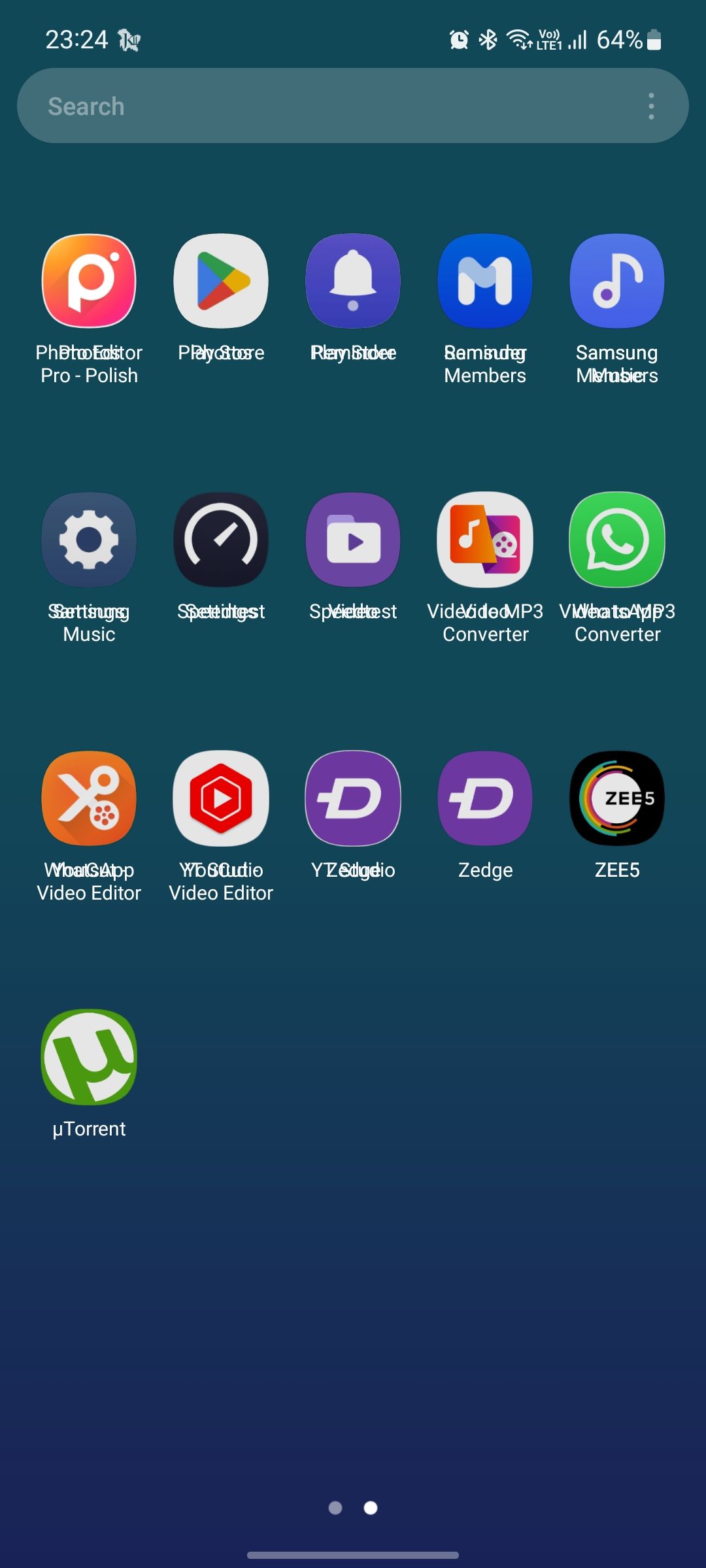
Task: Open YouCut Video Editor
Action: [x=89, y=797]
